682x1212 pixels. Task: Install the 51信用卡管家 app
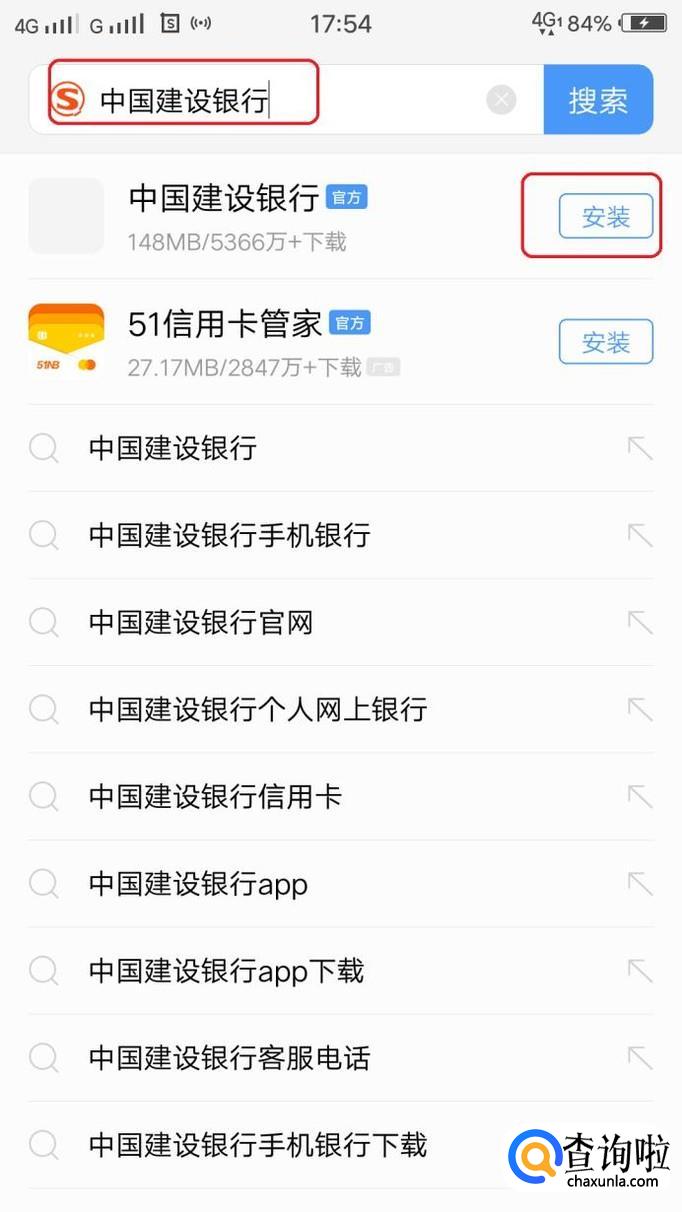(x=605, y=342)
